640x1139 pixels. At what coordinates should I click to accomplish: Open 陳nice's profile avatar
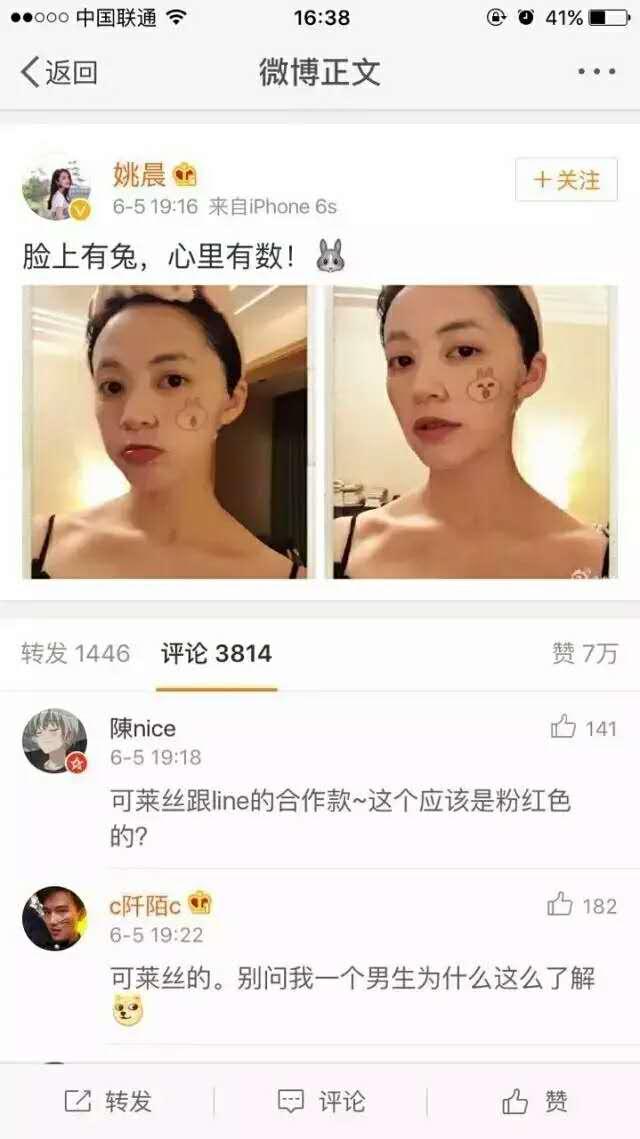(x=55, y=740)
